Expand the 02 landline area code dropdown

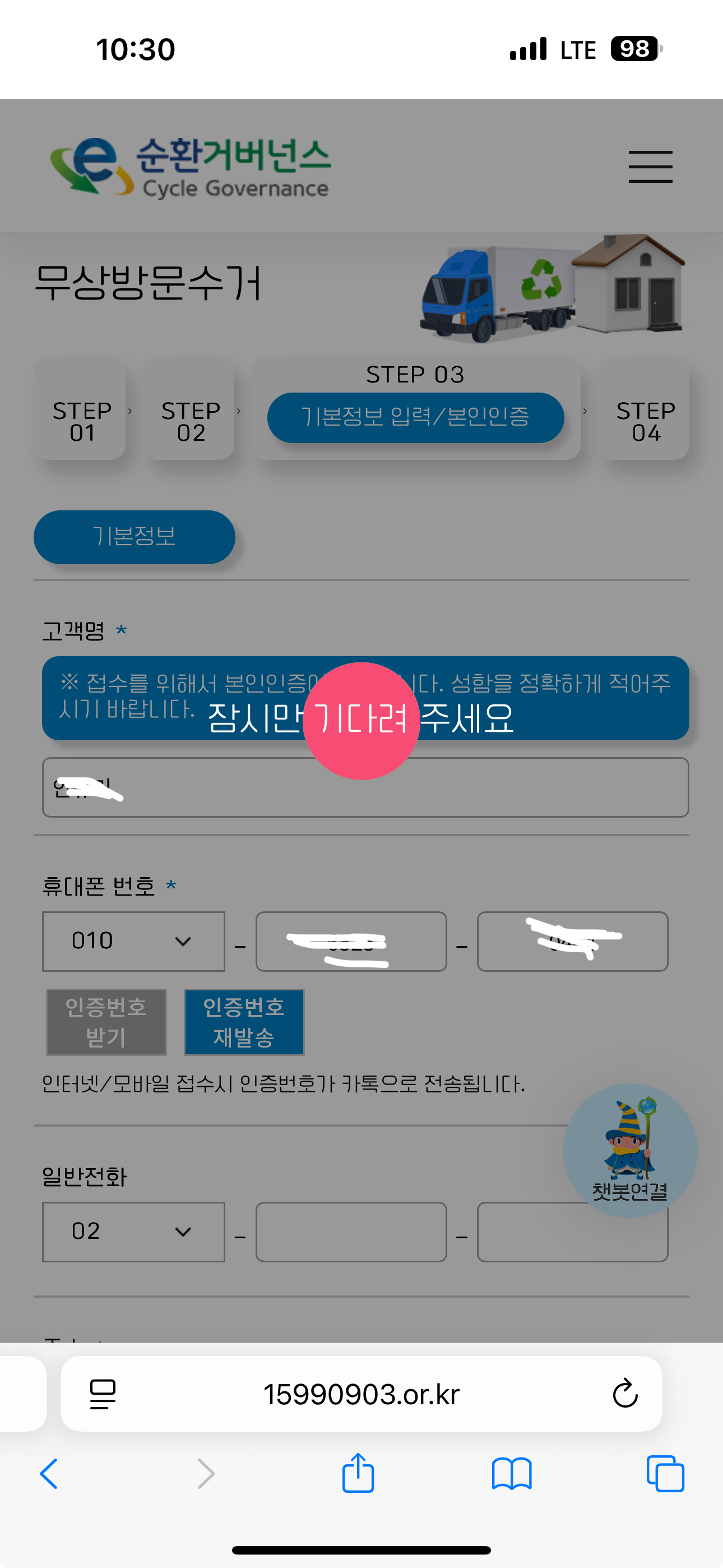pos(133,1232)
